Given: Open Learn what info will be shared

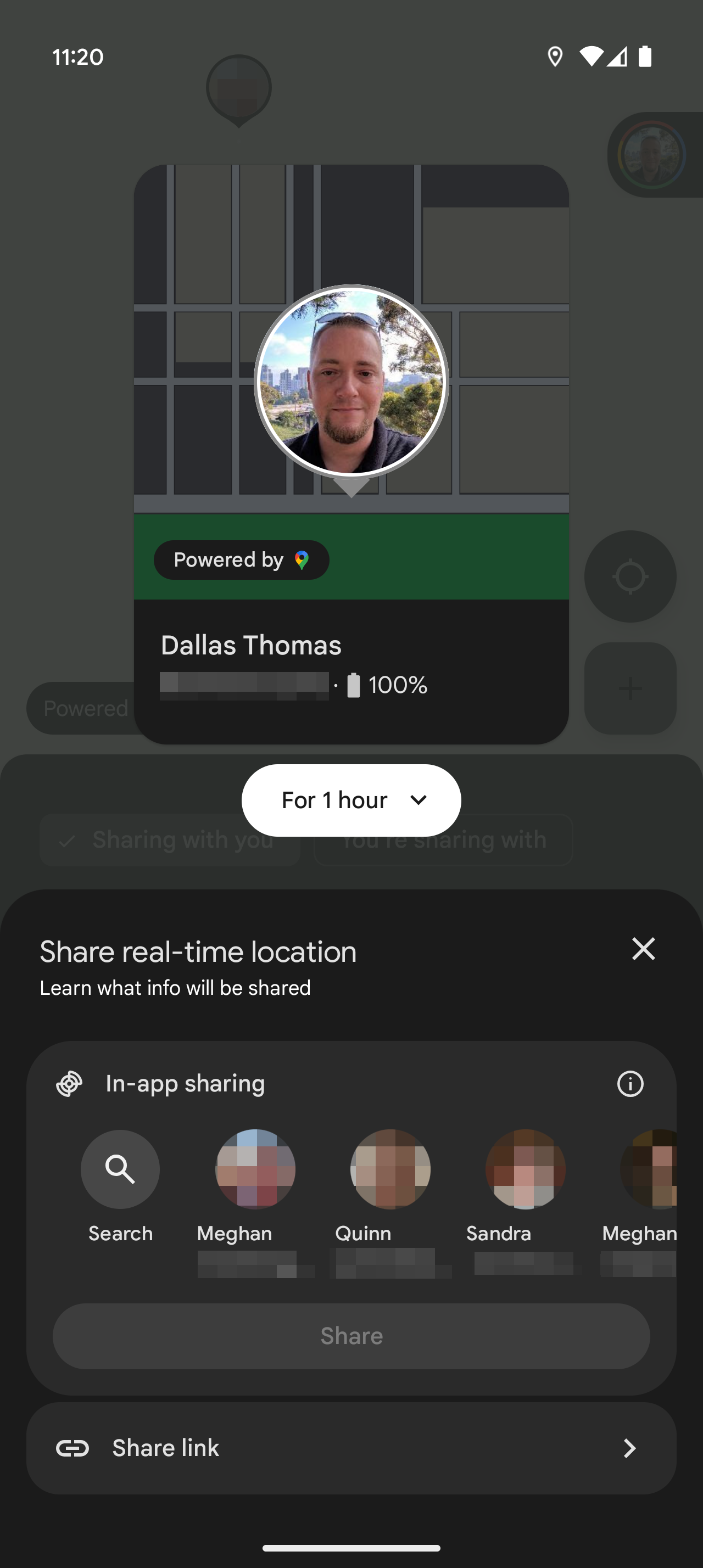Looking at the screenshot, I should tap(175, 987).
